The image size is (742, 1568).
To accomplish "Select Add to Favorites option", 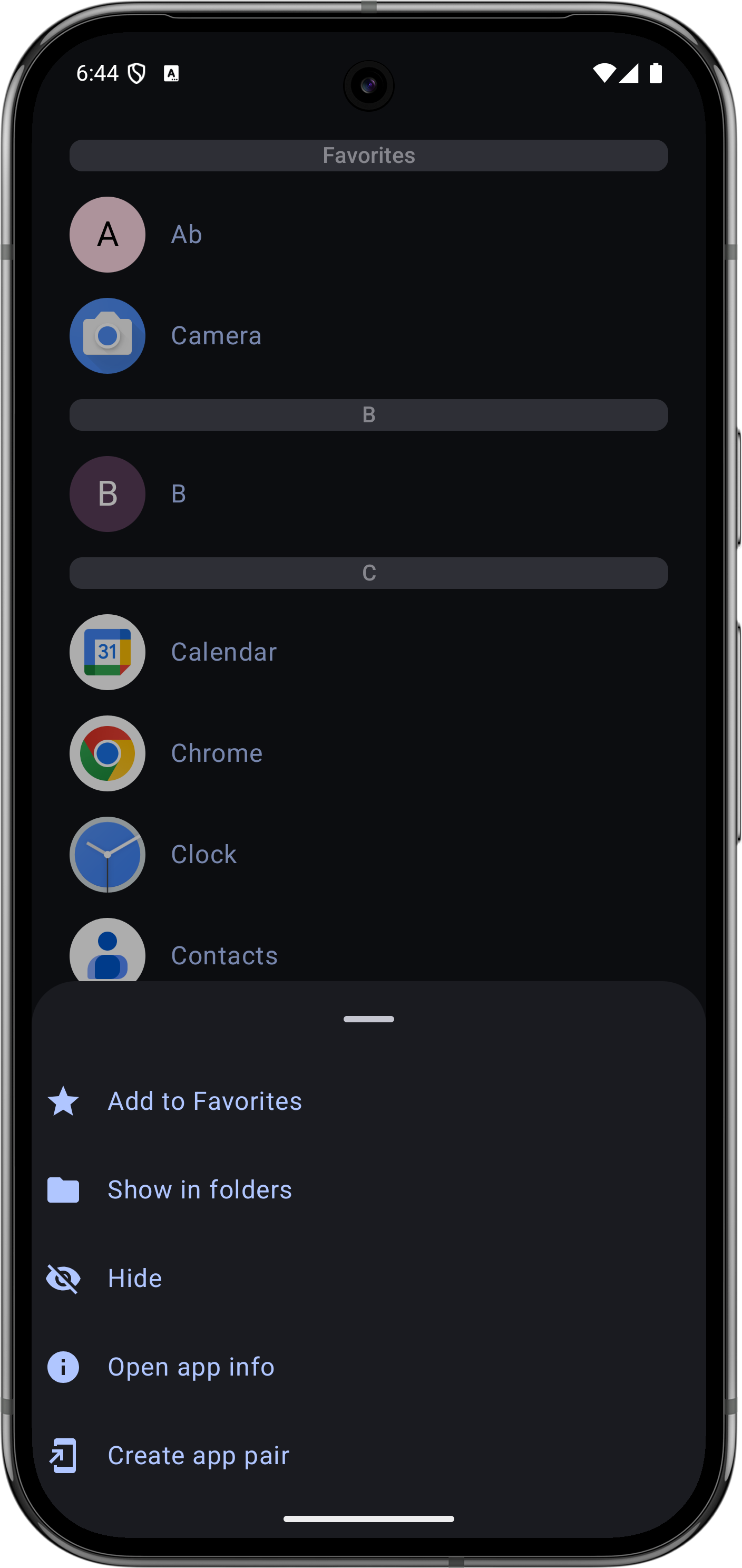I will tap(204, 1101).
